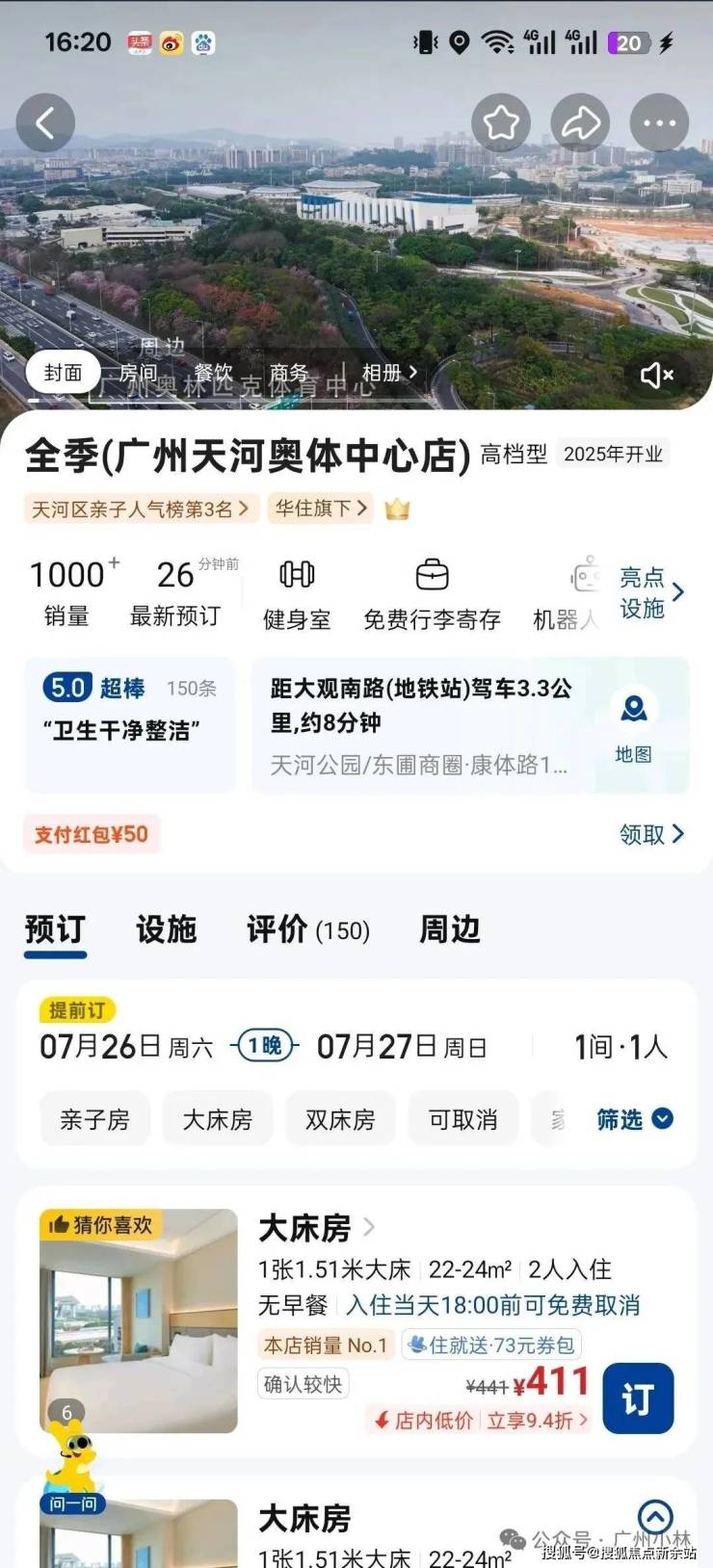Book the ¥411 大床房 with 订
The height and width of the screenshot is (1568, 713).
(x=637, y=1398)
